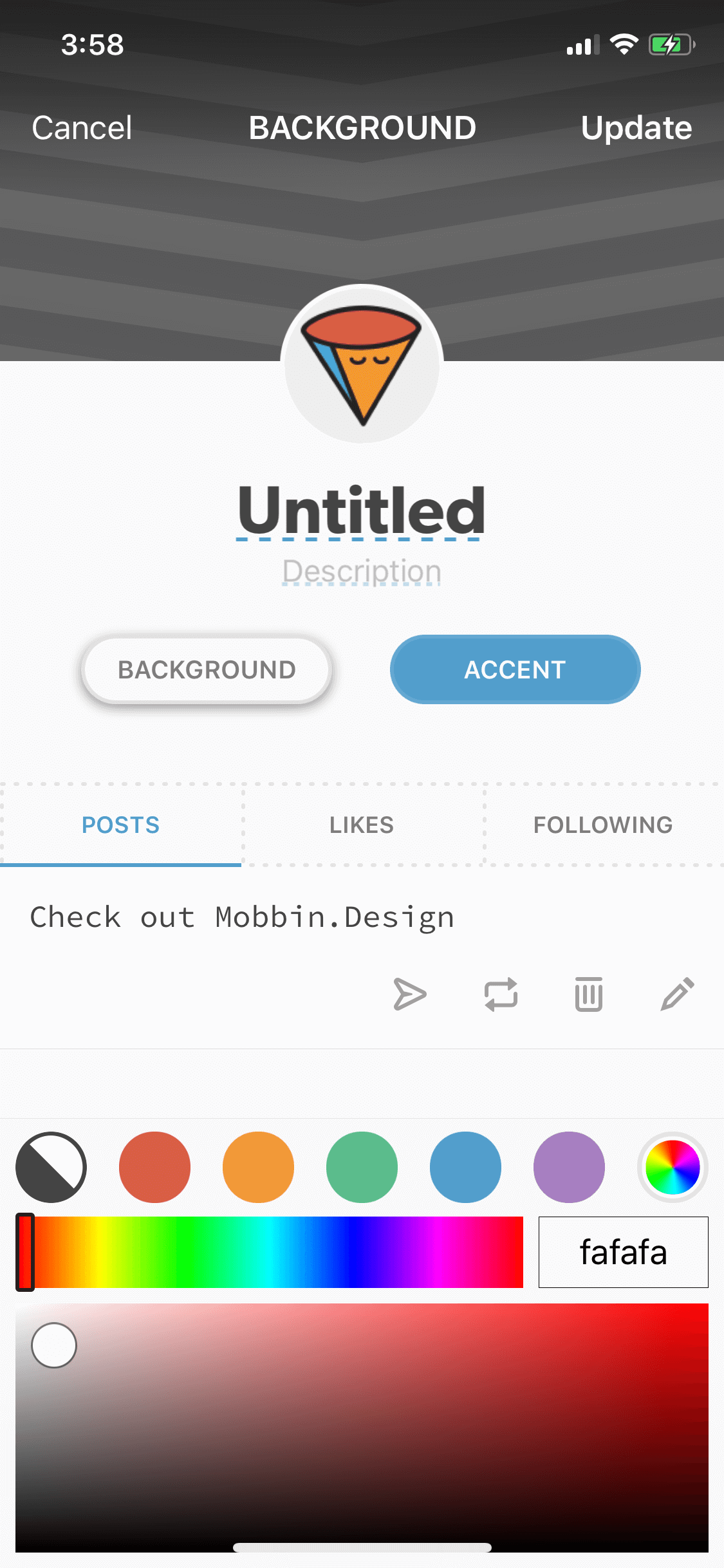Choose the orange color swatch

click(258, 1167)
